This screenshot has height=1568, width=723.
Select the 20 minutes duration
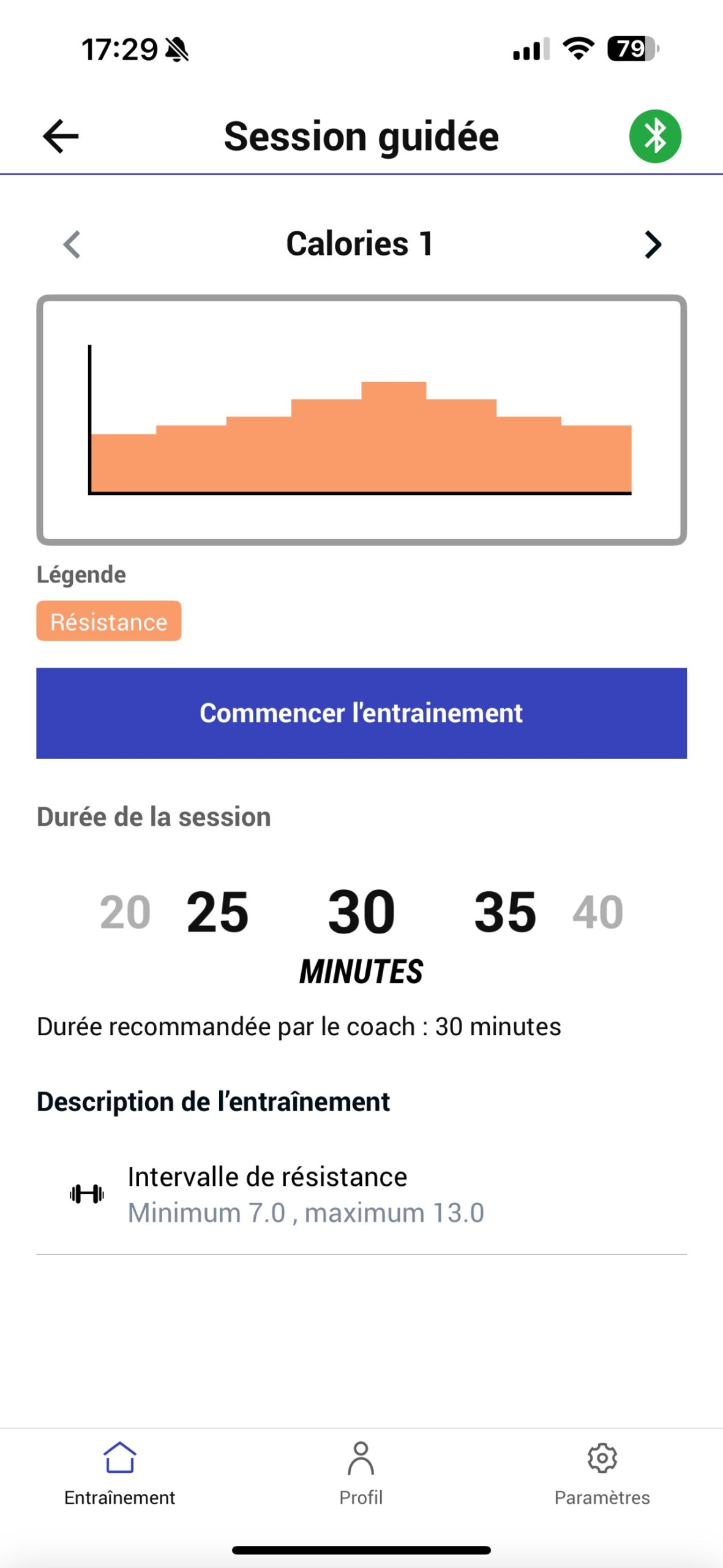click(125, 912)
